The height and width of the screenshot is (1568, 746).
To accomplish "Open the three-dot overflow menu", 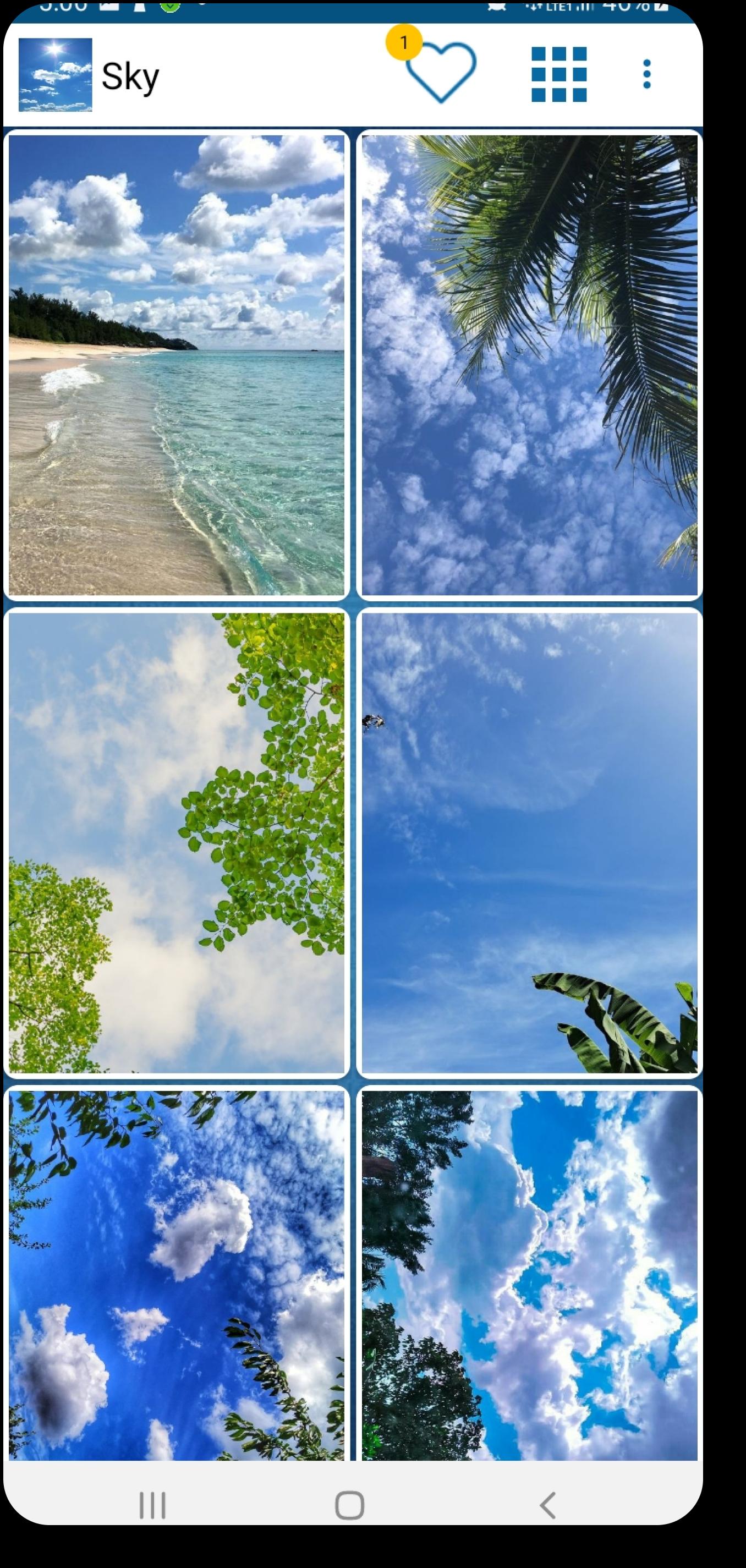I will coord(646,74).
